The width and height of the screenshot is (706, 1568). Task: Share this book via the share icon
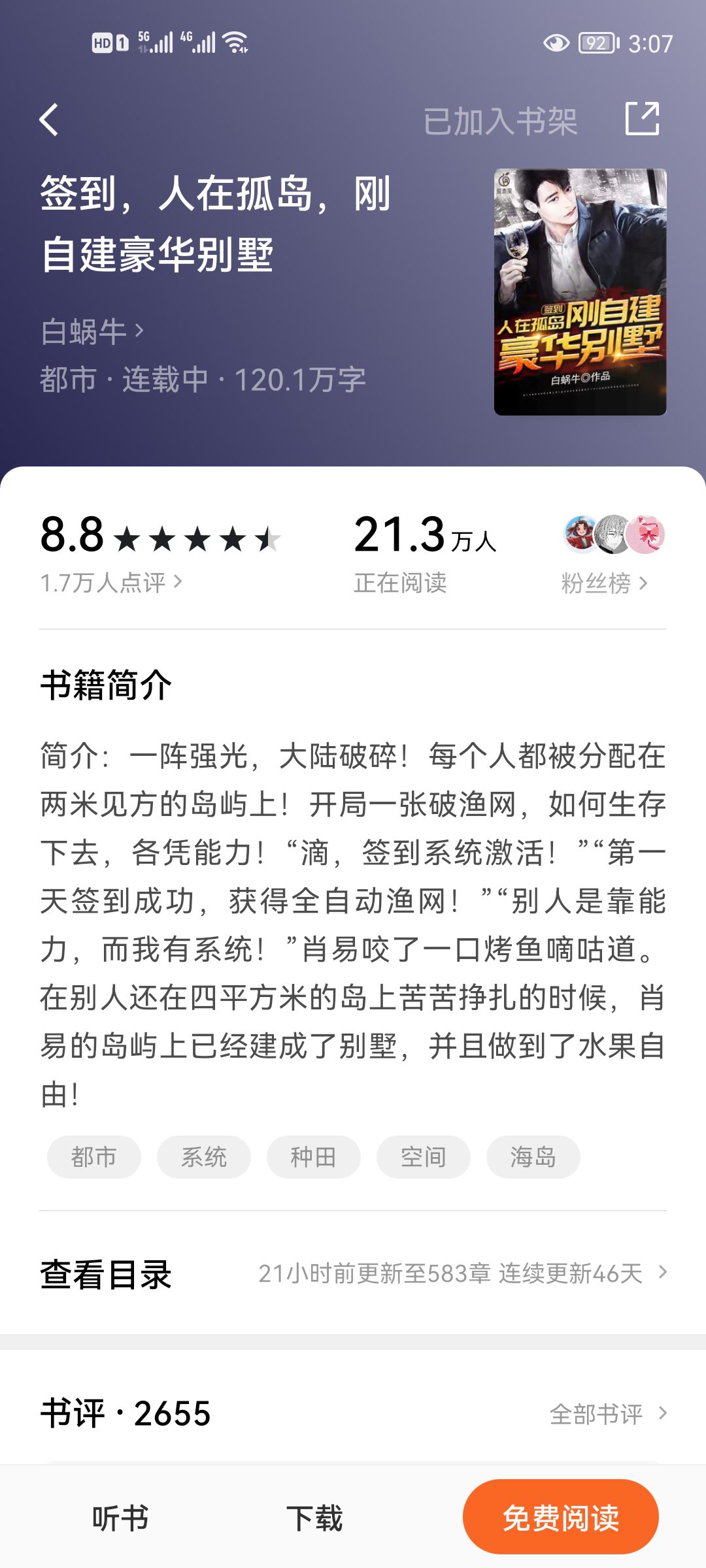point(642,119)
